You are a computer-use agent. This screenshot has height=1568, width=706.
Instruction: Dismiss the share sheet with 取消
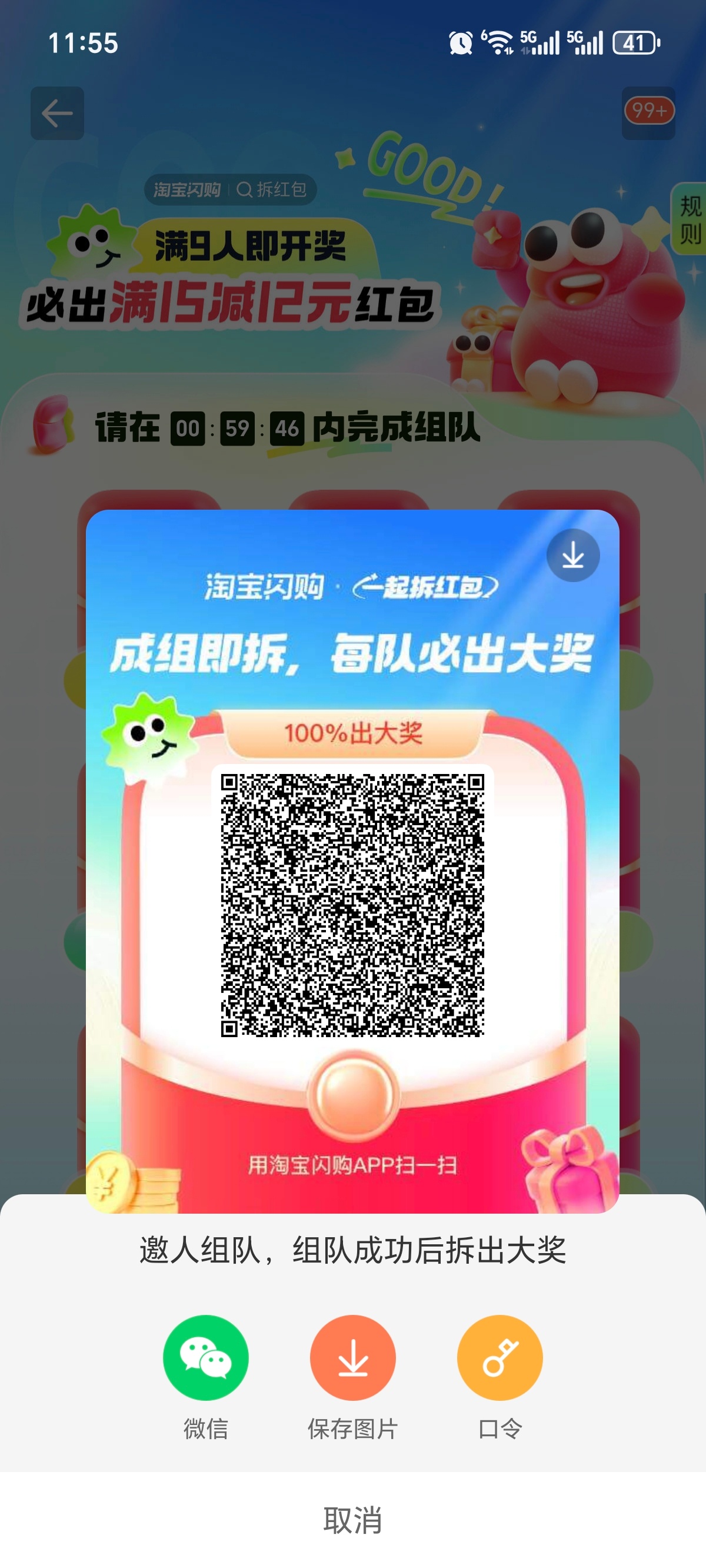click(352, 1520)
